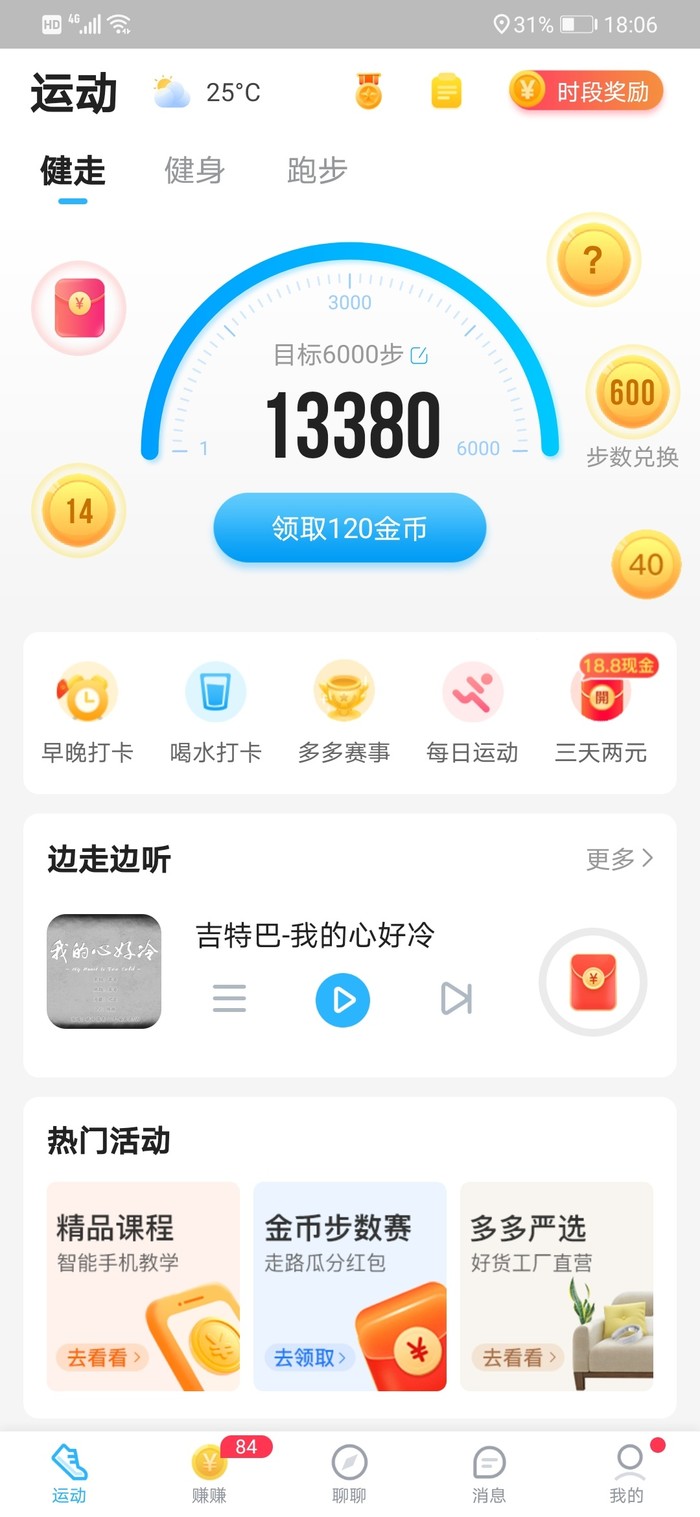
Task: Switch to the 健身 tab
Action: click(x=194, y=171)
